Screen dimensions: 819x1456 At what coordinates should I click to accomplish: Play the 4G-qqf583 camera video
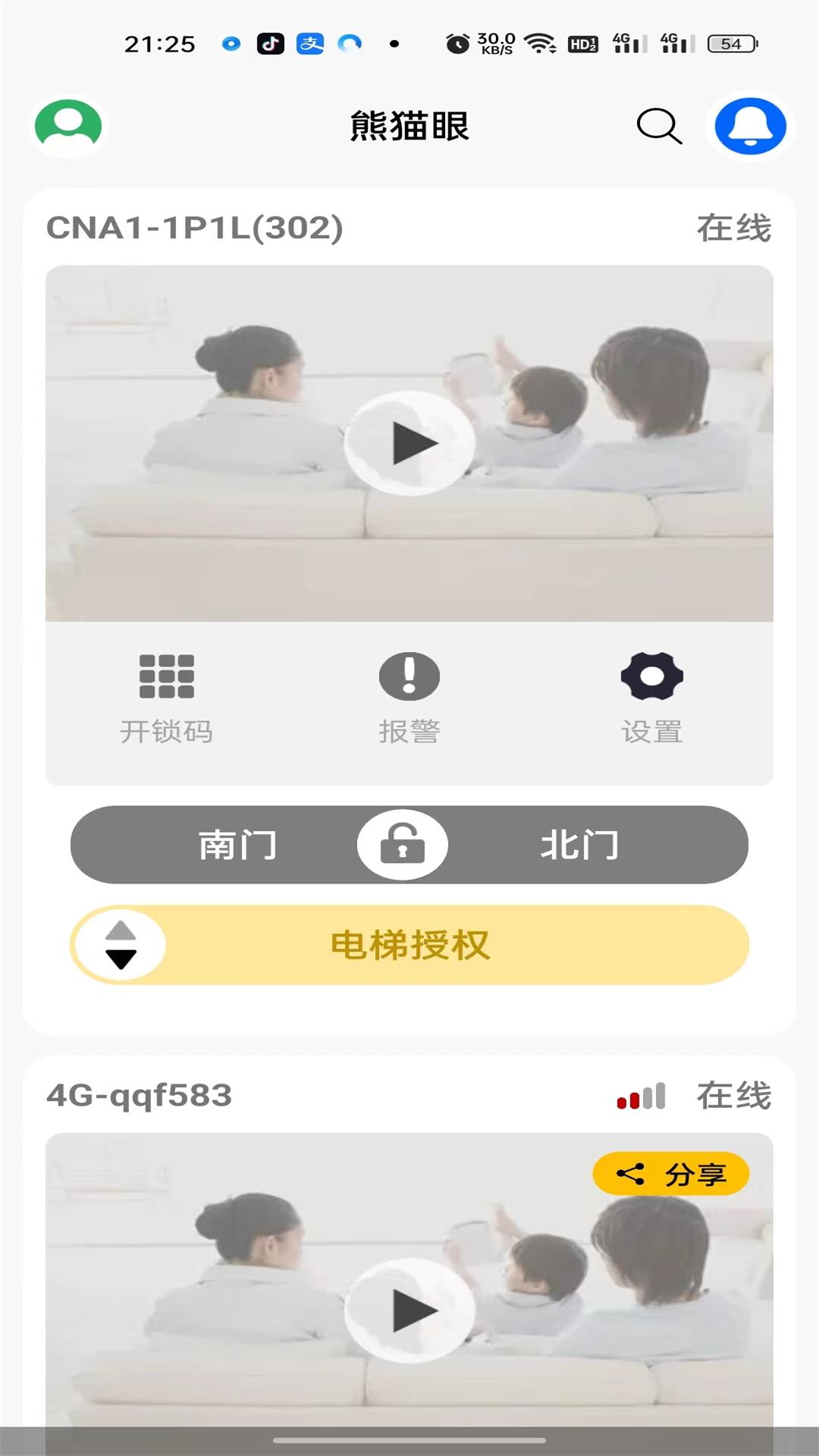tap(409, 1310)
